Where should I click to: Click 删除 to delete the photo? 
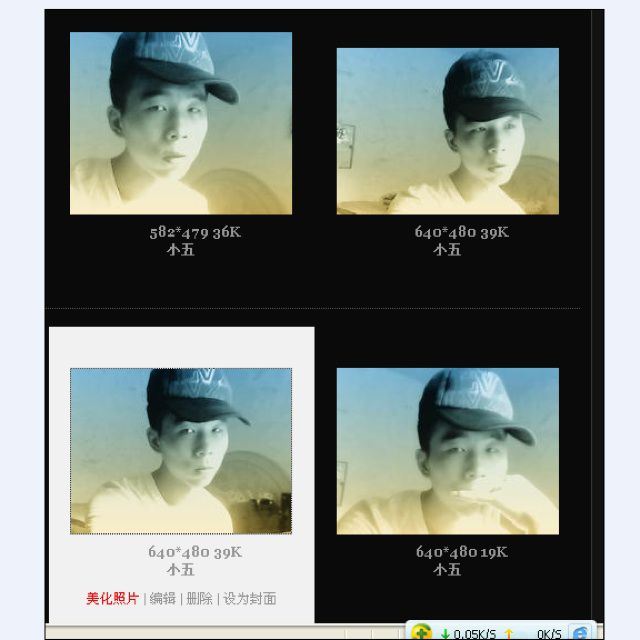200,599
